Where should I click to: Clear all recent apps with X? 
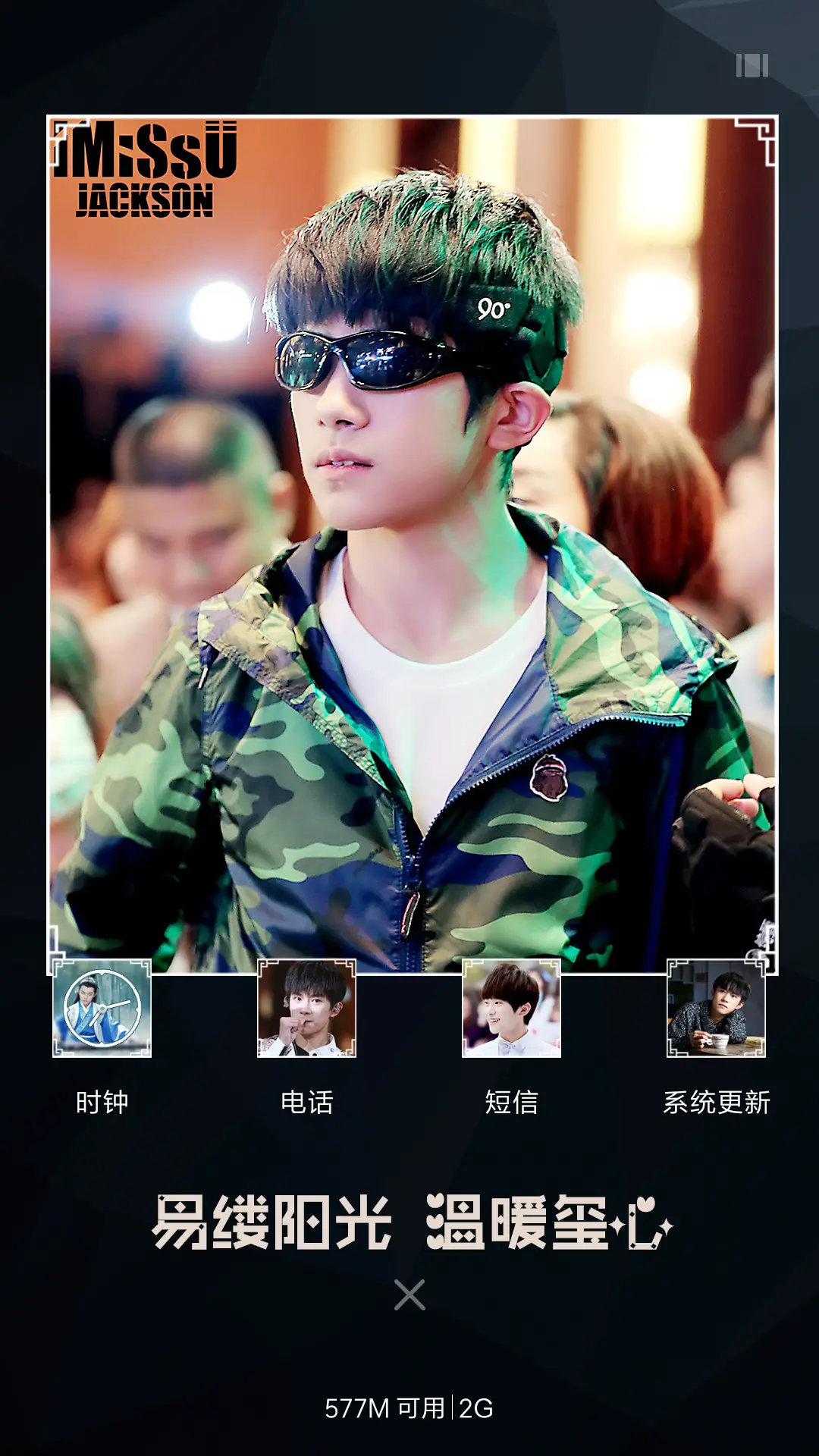click(x=409, y=1295)
